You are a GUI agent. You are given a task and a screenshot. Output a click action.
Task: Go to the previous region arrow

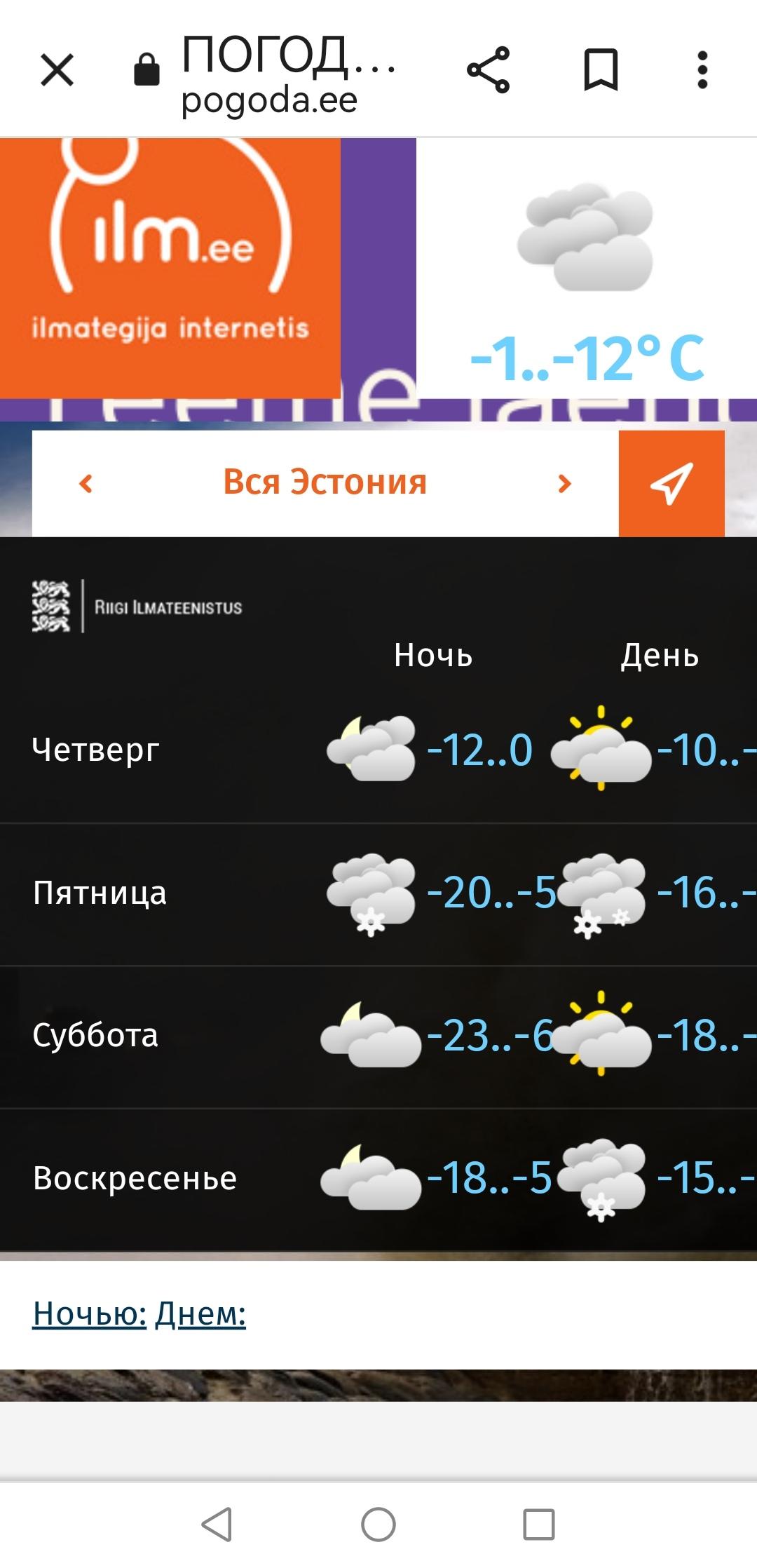(x=86, y=483)
